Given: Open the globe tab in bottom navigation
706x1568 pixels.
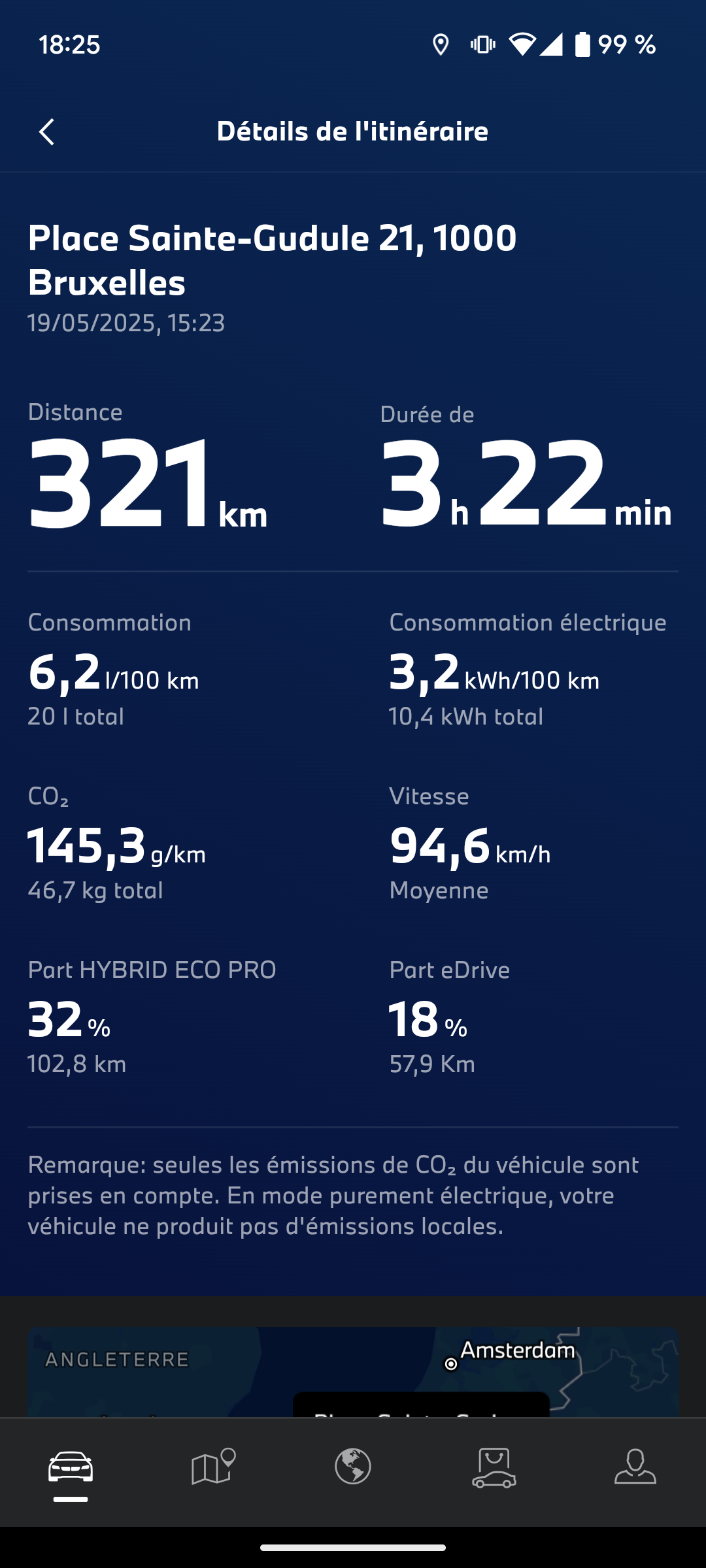Looking at the screenshot, I should (x=353, y=1467).
